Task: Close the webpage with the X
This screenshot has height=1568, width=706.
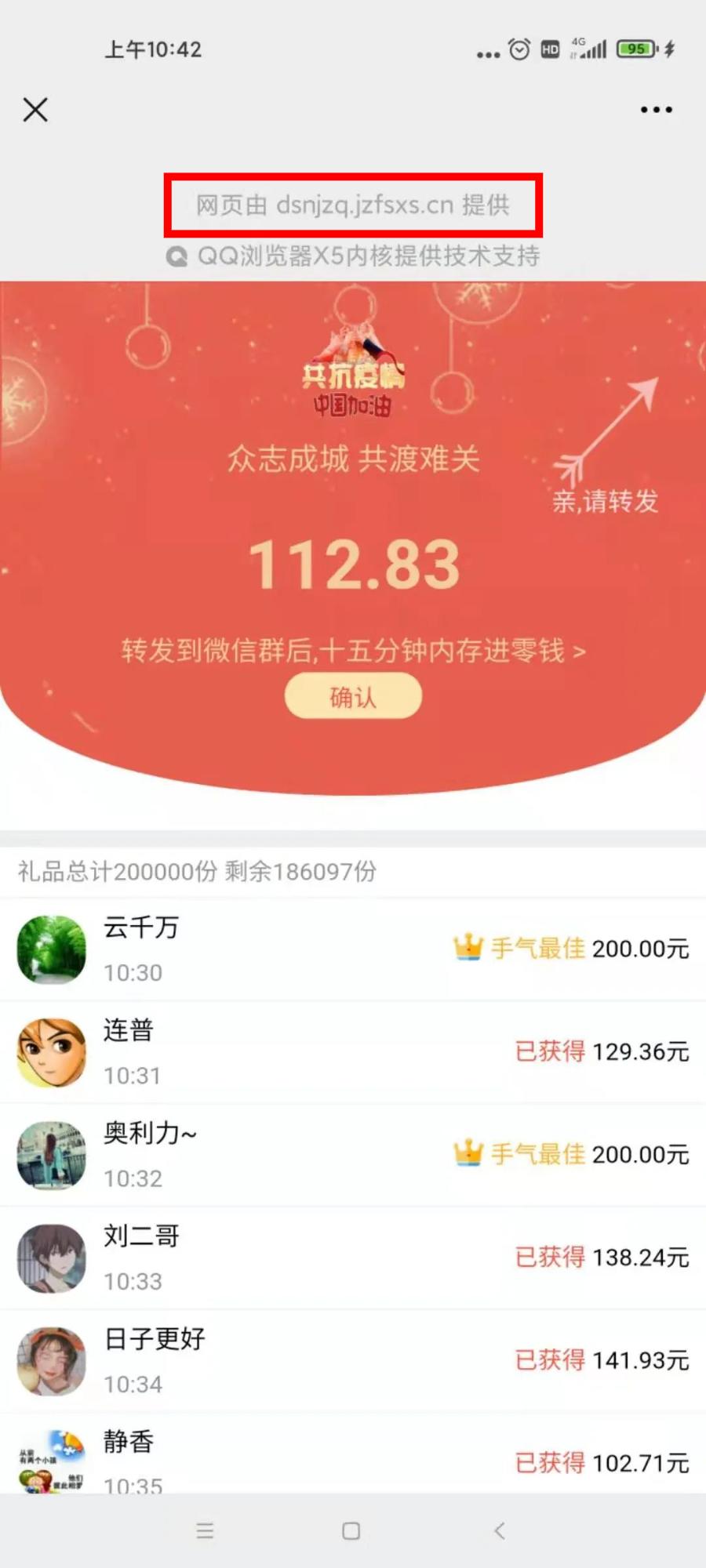Action: coord(35,110)
